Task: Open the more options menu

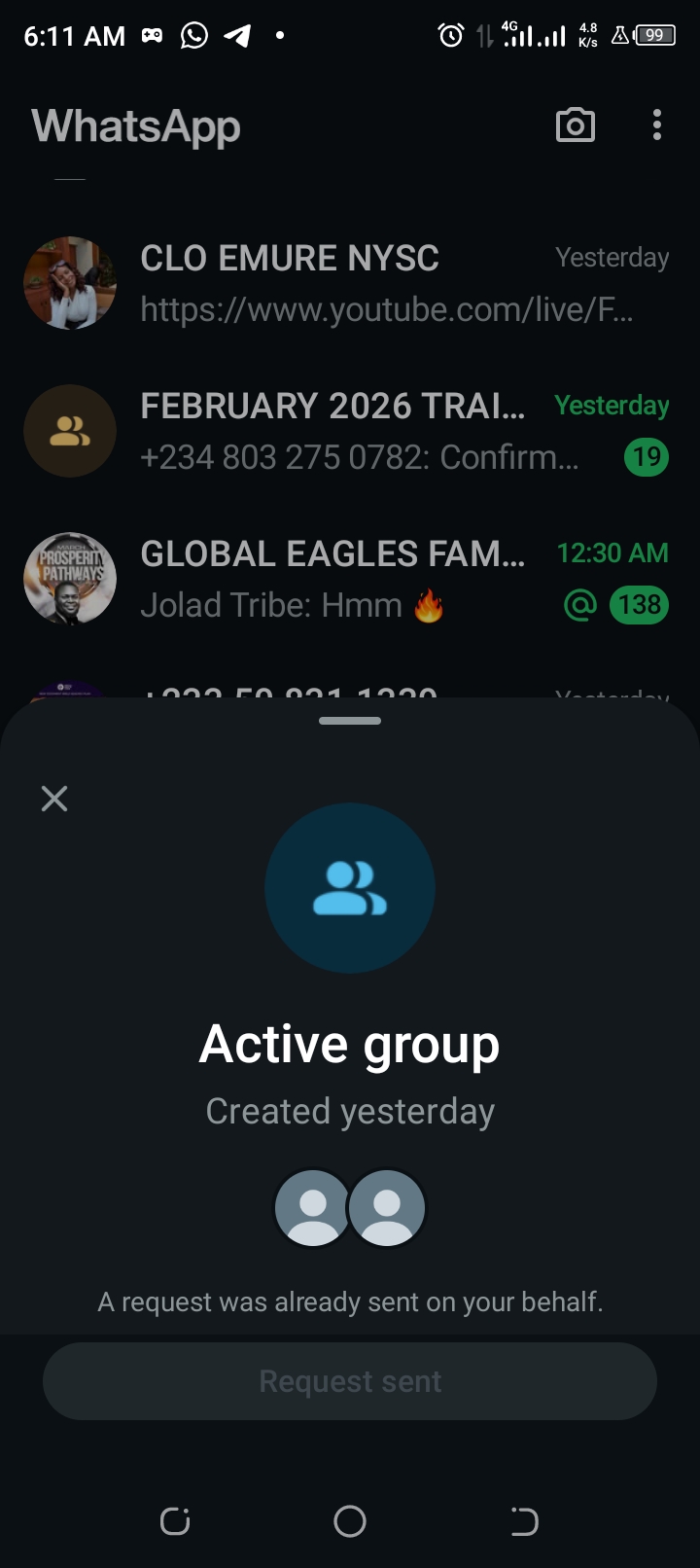Action: pos(657,125)
